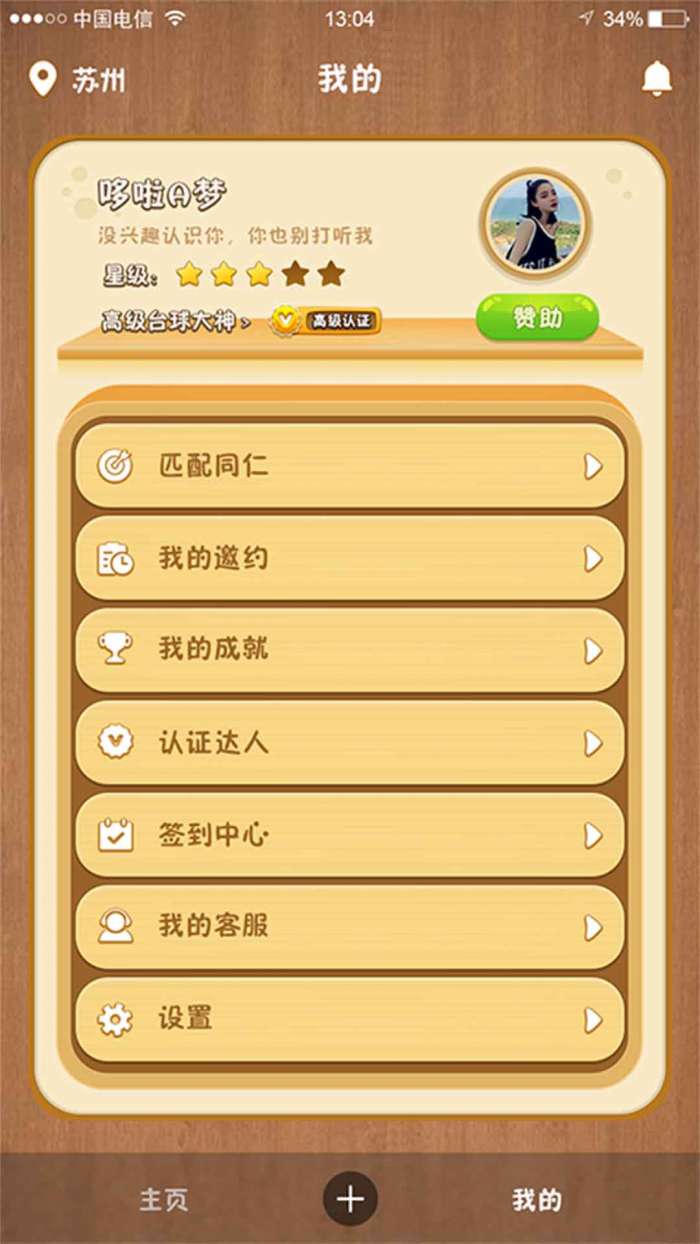Open the notifications bell
Screen dimensions: 700x1244
(x=656, y=78)
